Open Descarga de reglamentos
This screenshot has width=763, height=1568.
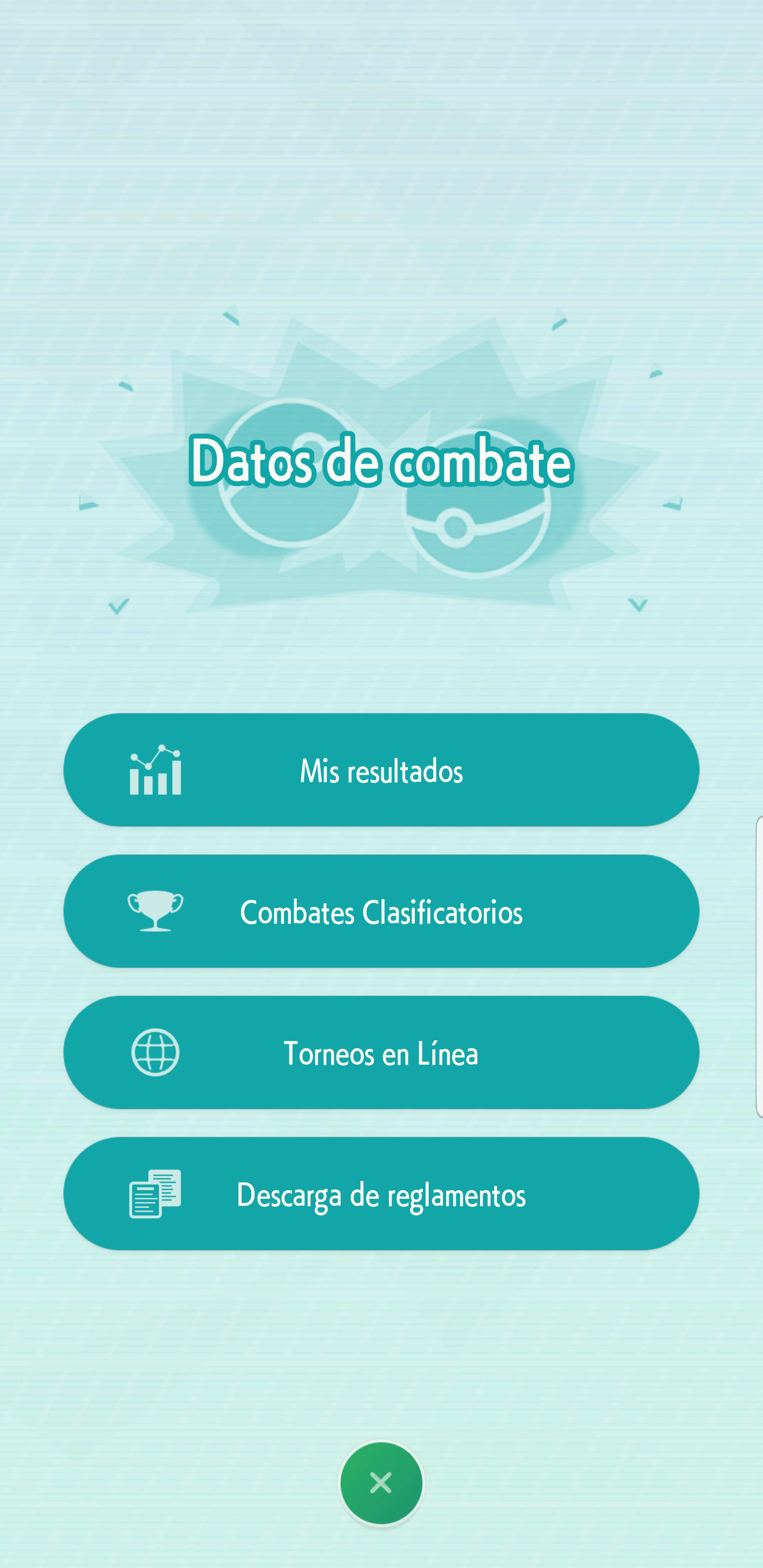(381, 1193)
